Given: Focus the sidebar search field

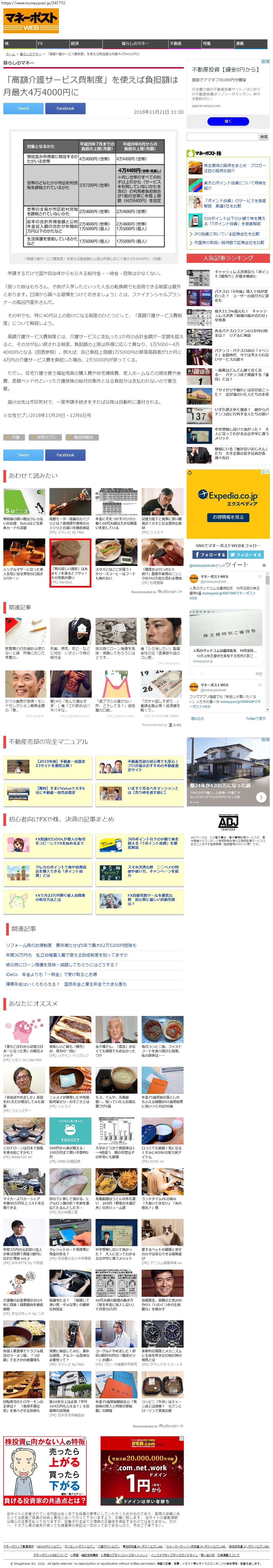Looking at the screenshot, I should 222,137.
